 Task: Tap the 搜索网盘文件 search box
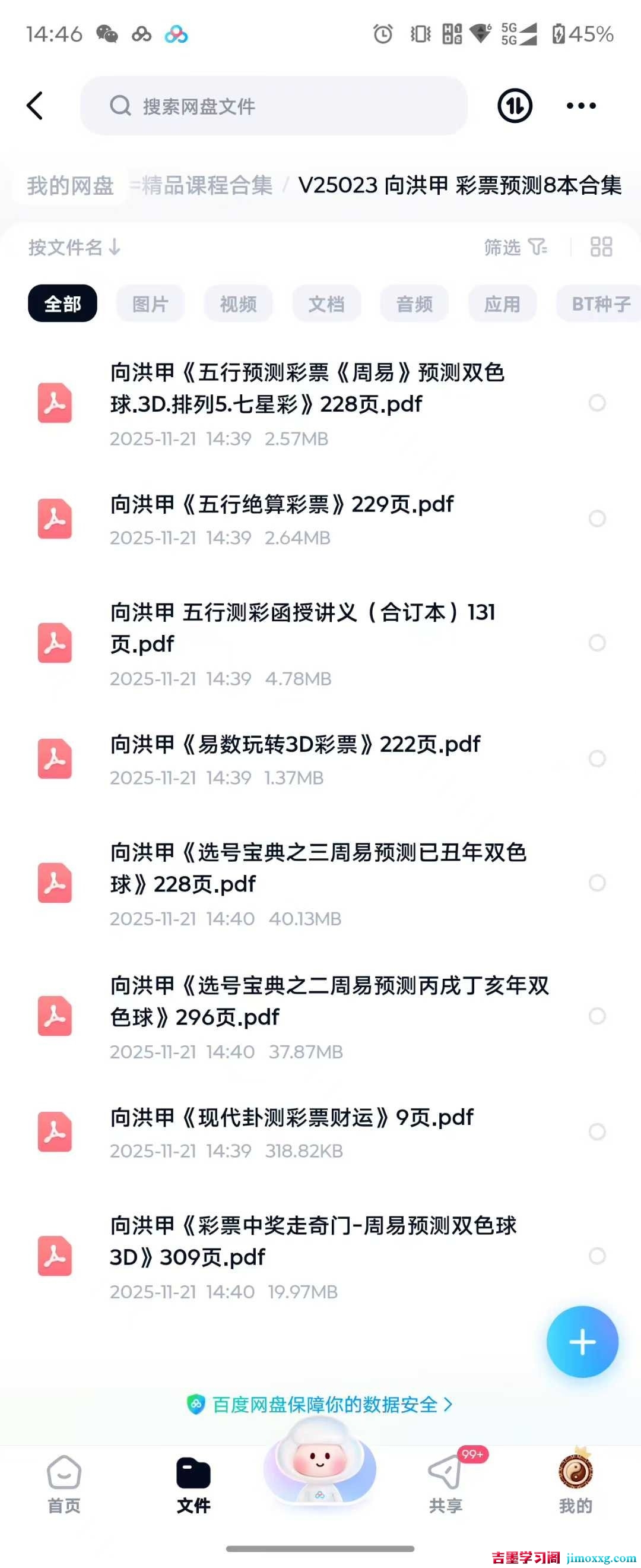pos(274,106)
